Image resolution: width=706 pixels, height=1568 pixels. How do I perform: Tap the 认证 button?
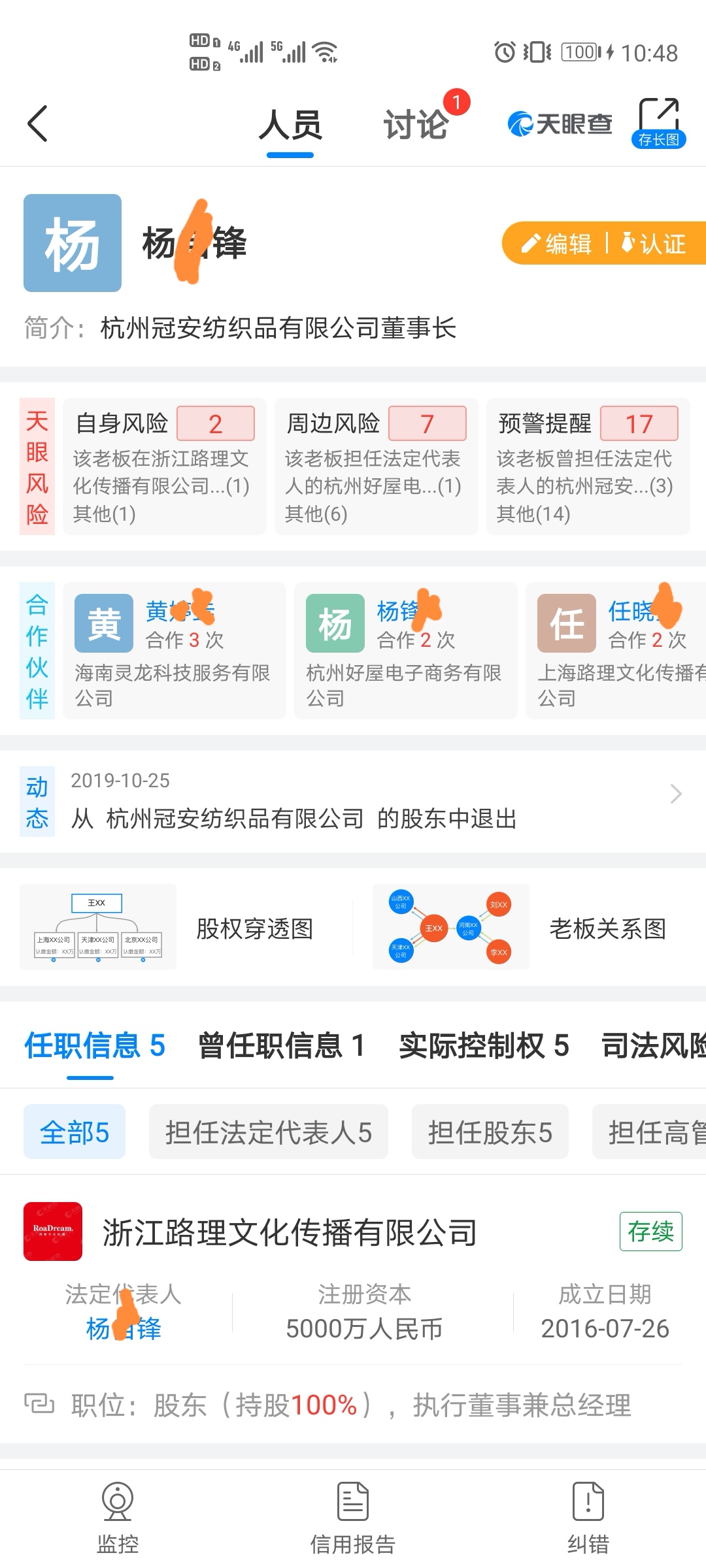click(654, 244)
